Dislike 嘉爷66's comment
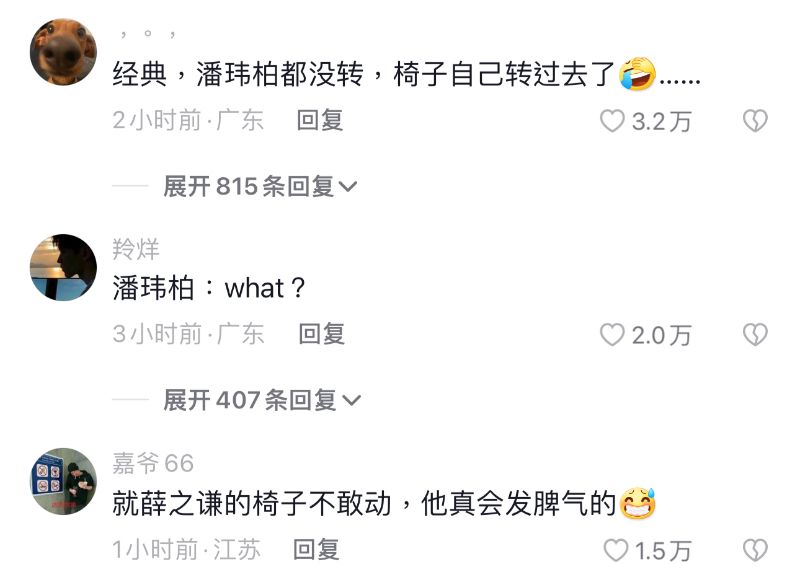 coord(755,550)
